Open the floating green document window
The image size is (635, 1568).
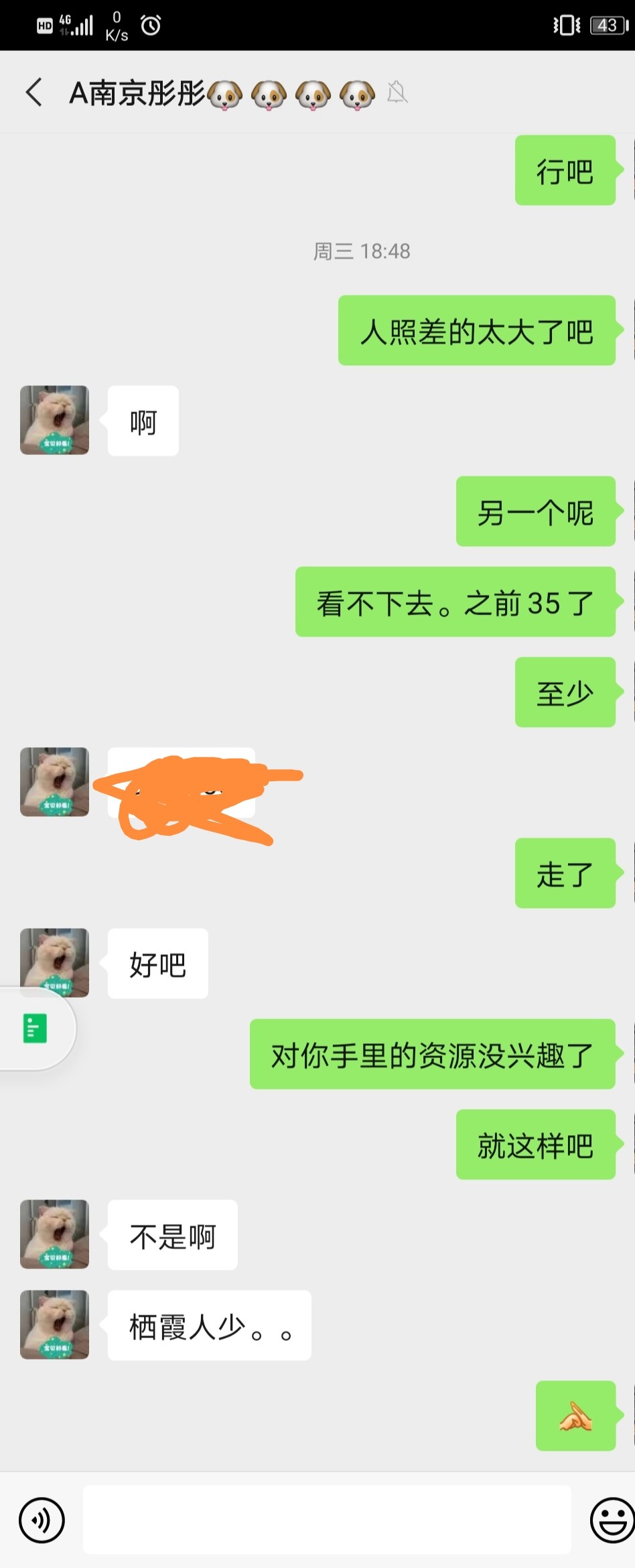(x=35, y=1028)
